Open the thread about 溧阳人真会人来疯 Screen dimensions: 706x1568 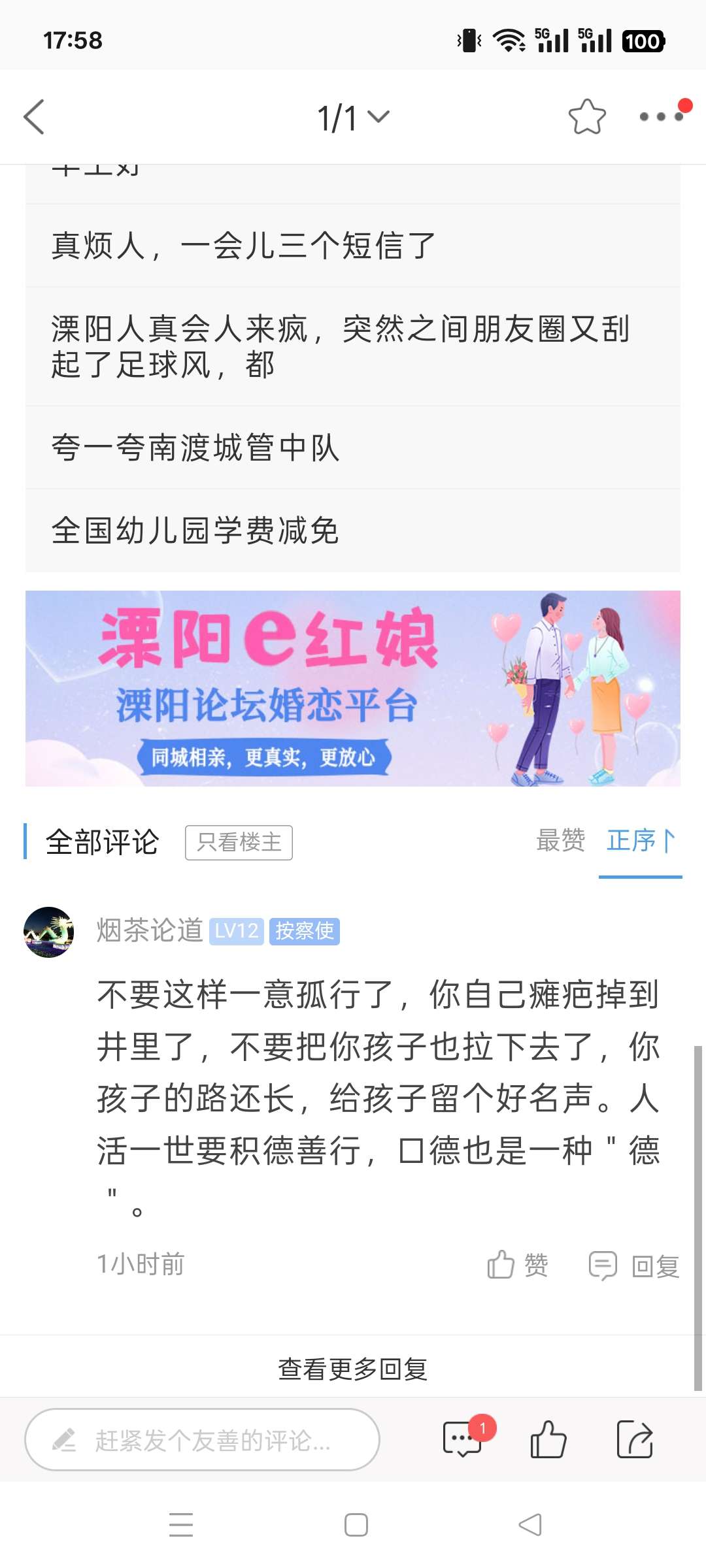pyautogui.click(x=353, y=346)
